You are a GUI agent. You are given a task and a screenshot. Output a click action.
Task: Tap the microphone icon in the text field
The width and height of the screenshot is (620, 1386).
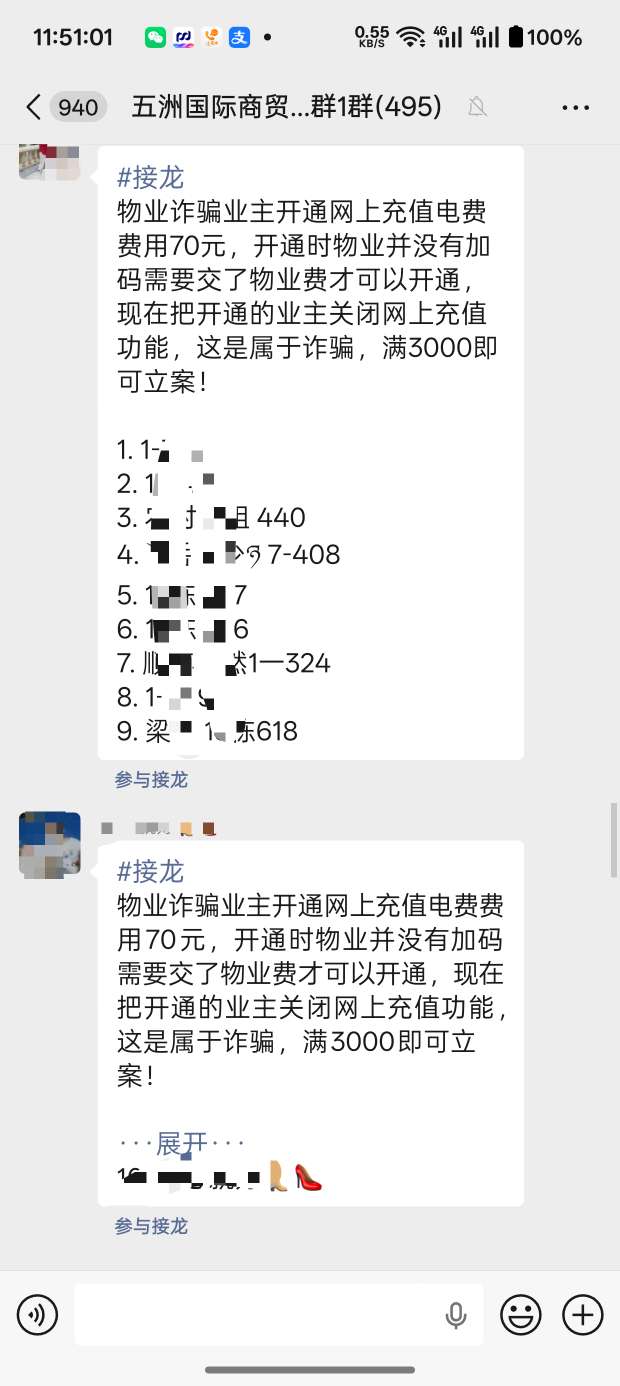(x=456, y=1315)
